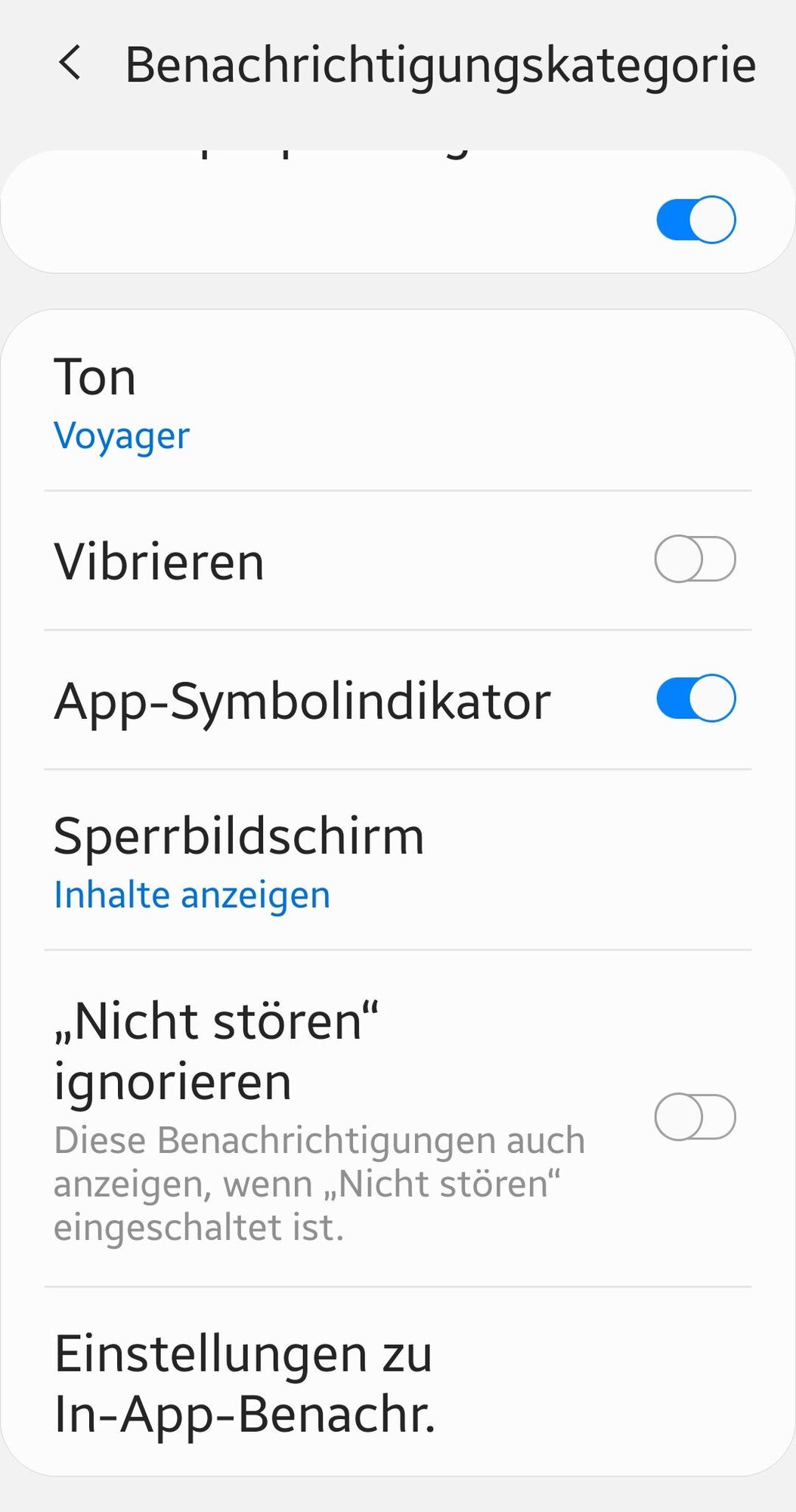The width and height of the screenshot is (796, 1512).
Task: Open Einstellungen zu In-App-Benachr.
Action: click(x=398, y=1382)
